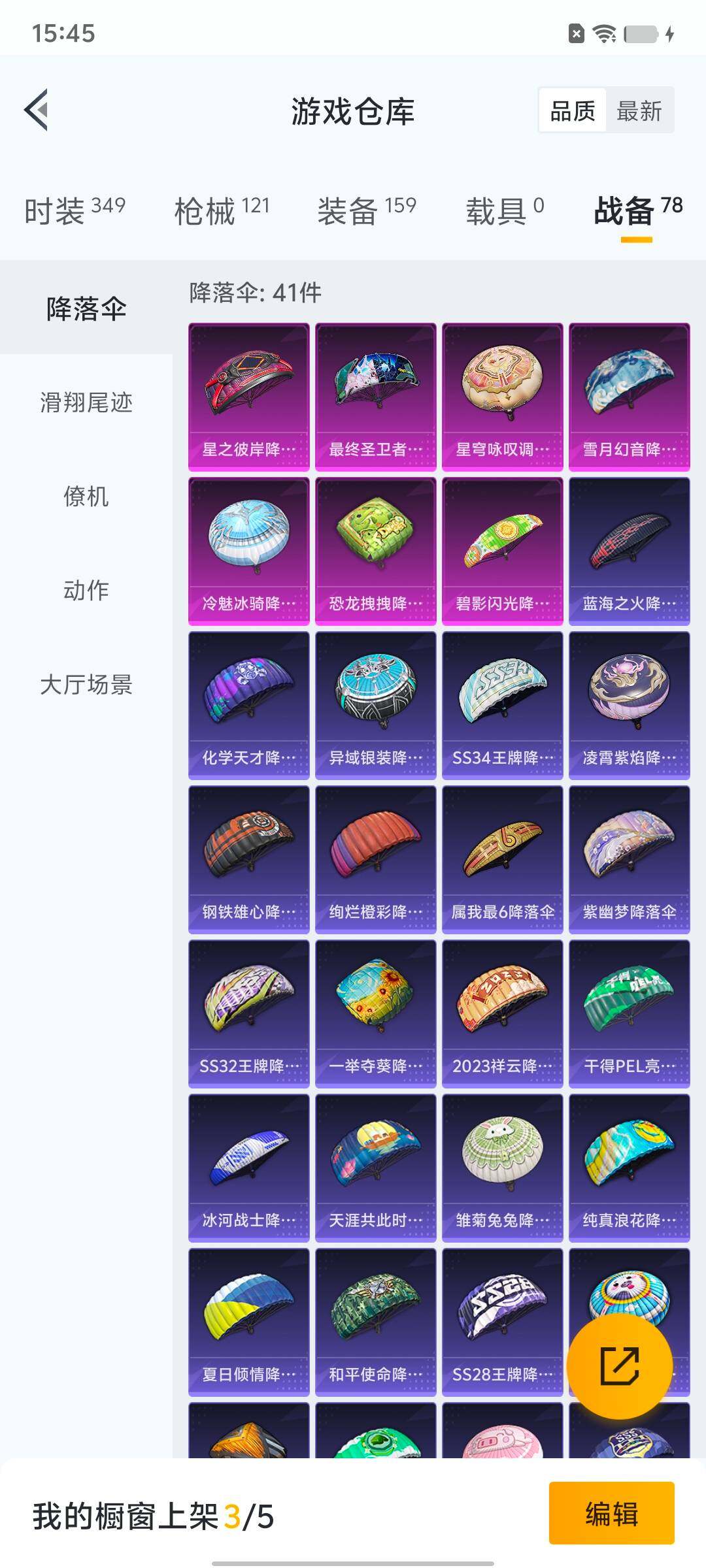Open the SS34王牌 parachute item
Viewport: 706px width, 1568px height.
pos(502,705)
